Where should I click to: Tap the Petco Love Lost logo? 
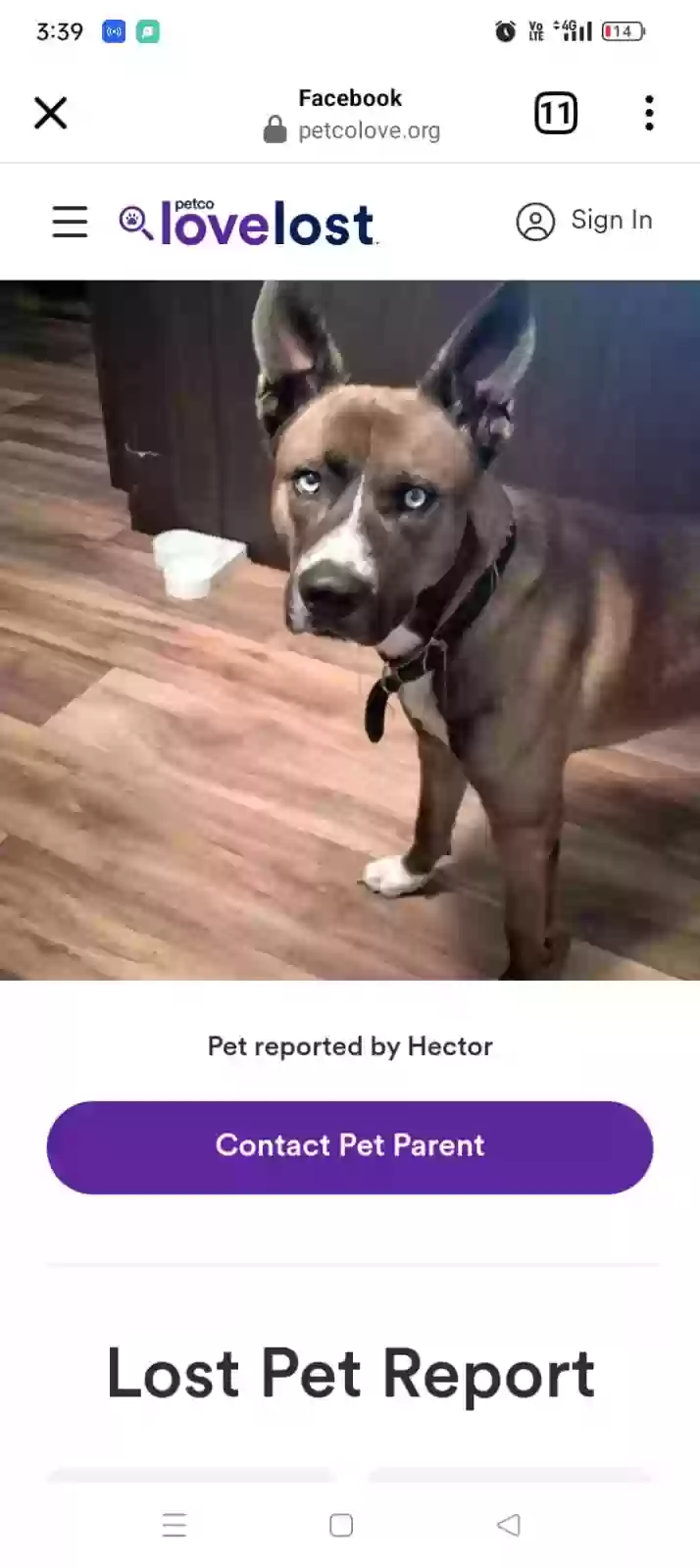click(x=249, y=223)
